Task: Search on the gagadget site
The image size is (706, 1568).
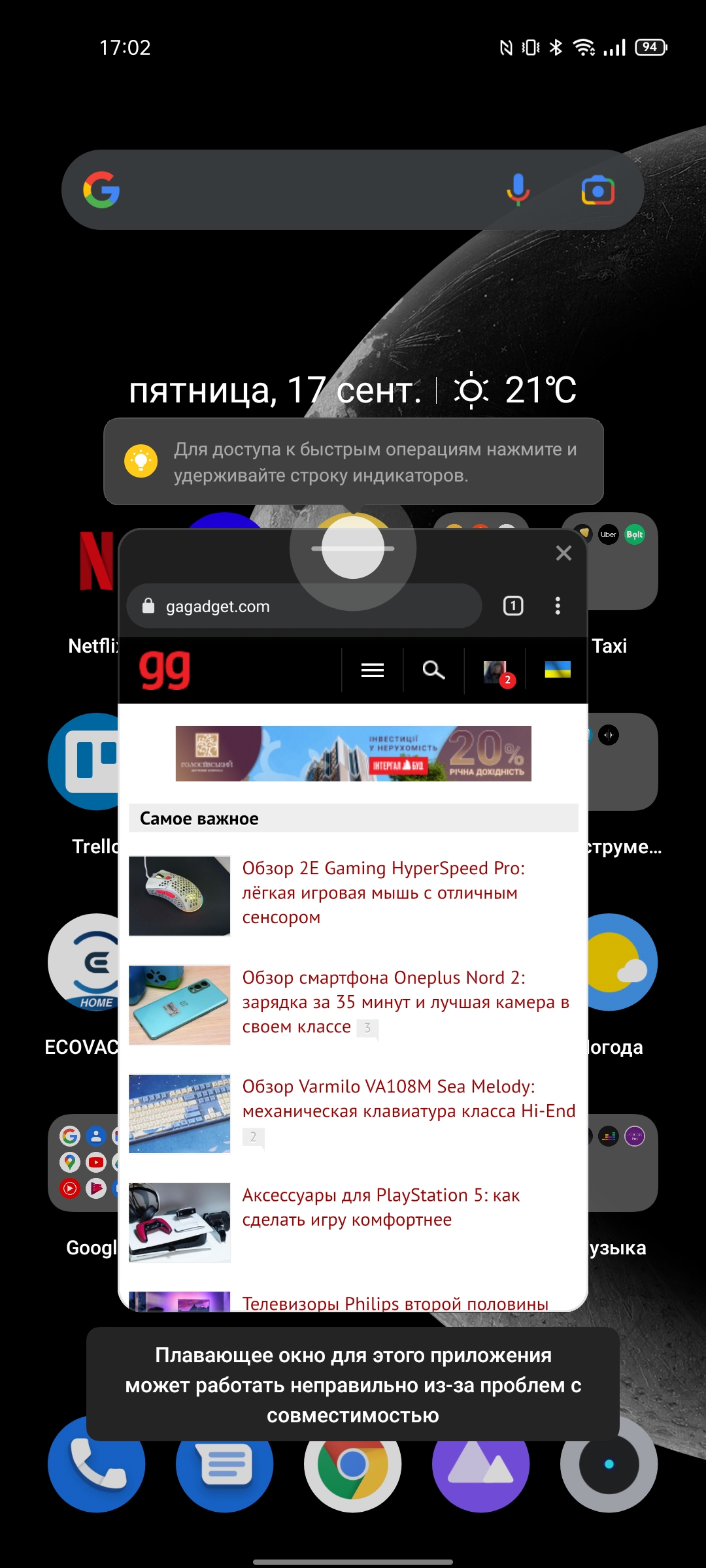Action: pos(433,670)
